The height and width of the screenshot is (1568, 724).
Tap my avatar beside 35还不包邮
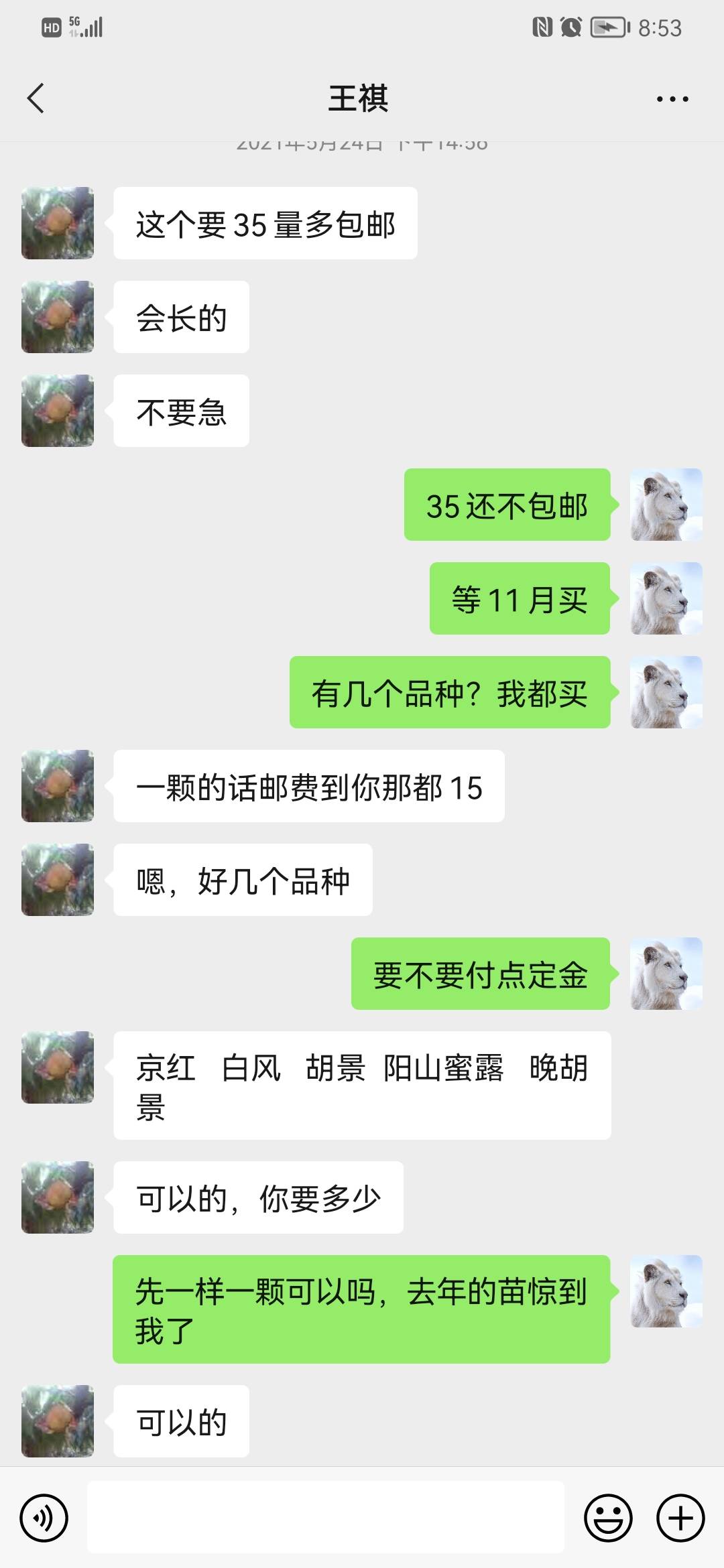(666, 505)
